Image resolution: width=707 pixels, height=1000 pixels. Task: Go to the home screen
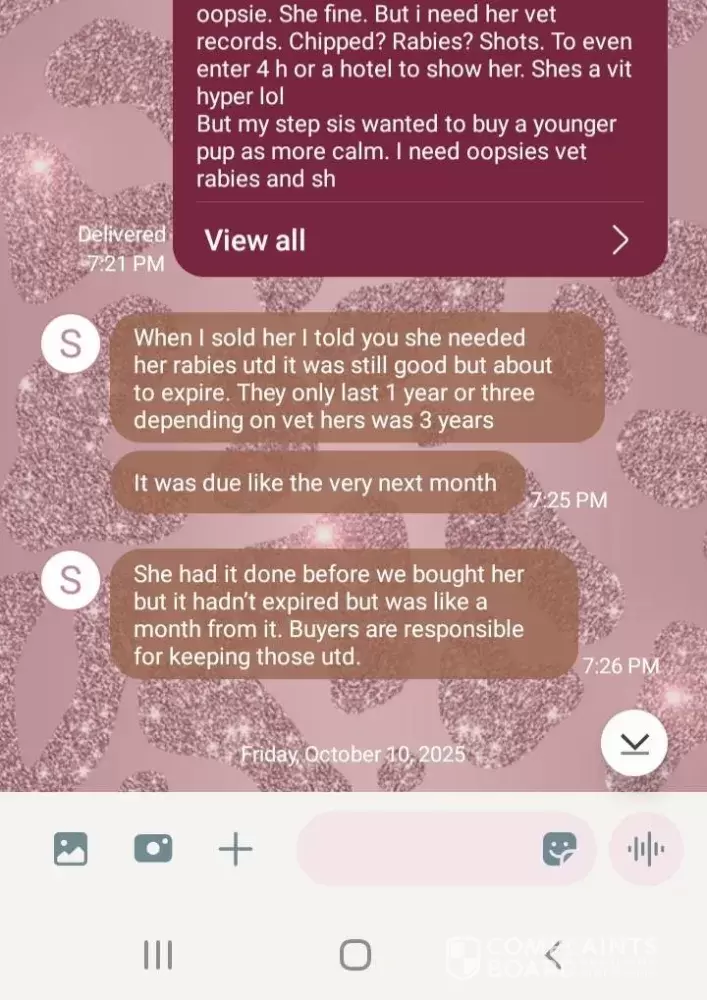click(x=354, y=955)
